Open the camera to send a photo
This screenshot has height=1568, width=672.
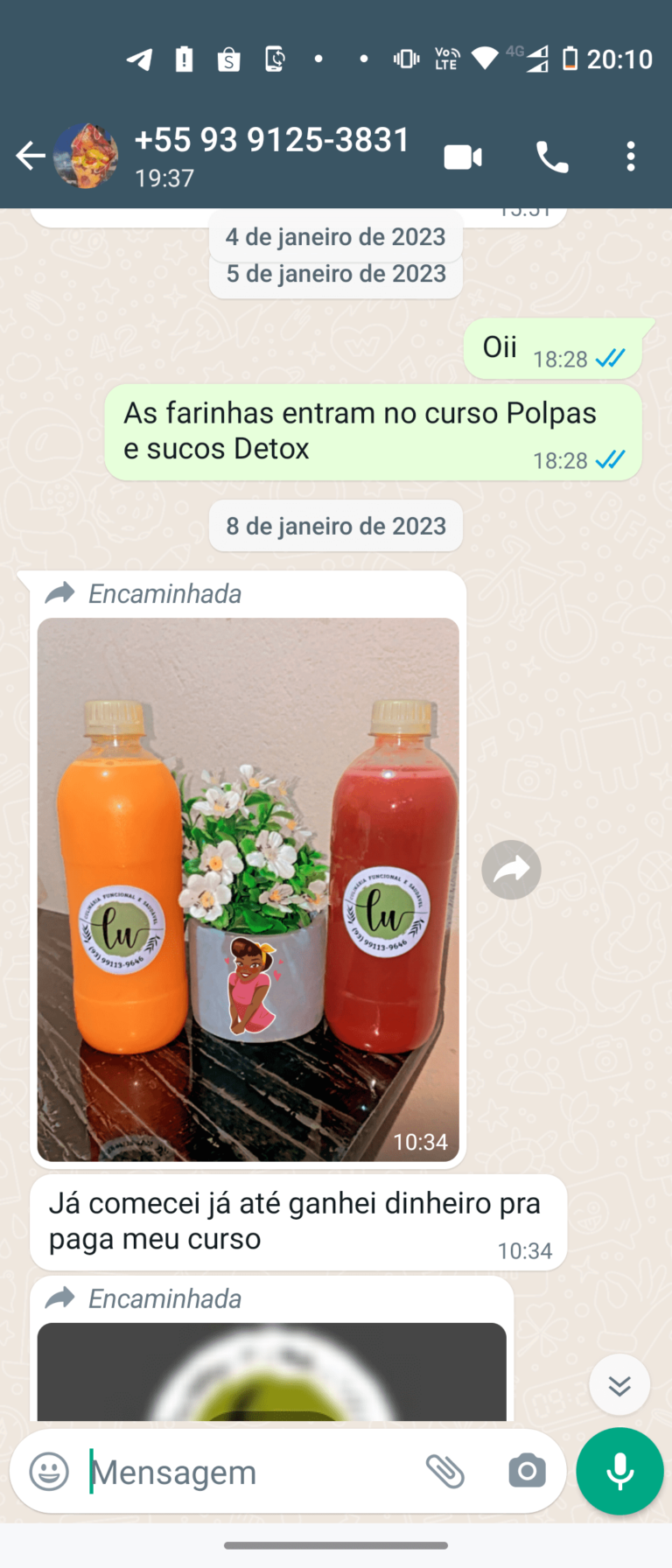click(527, 1472)
